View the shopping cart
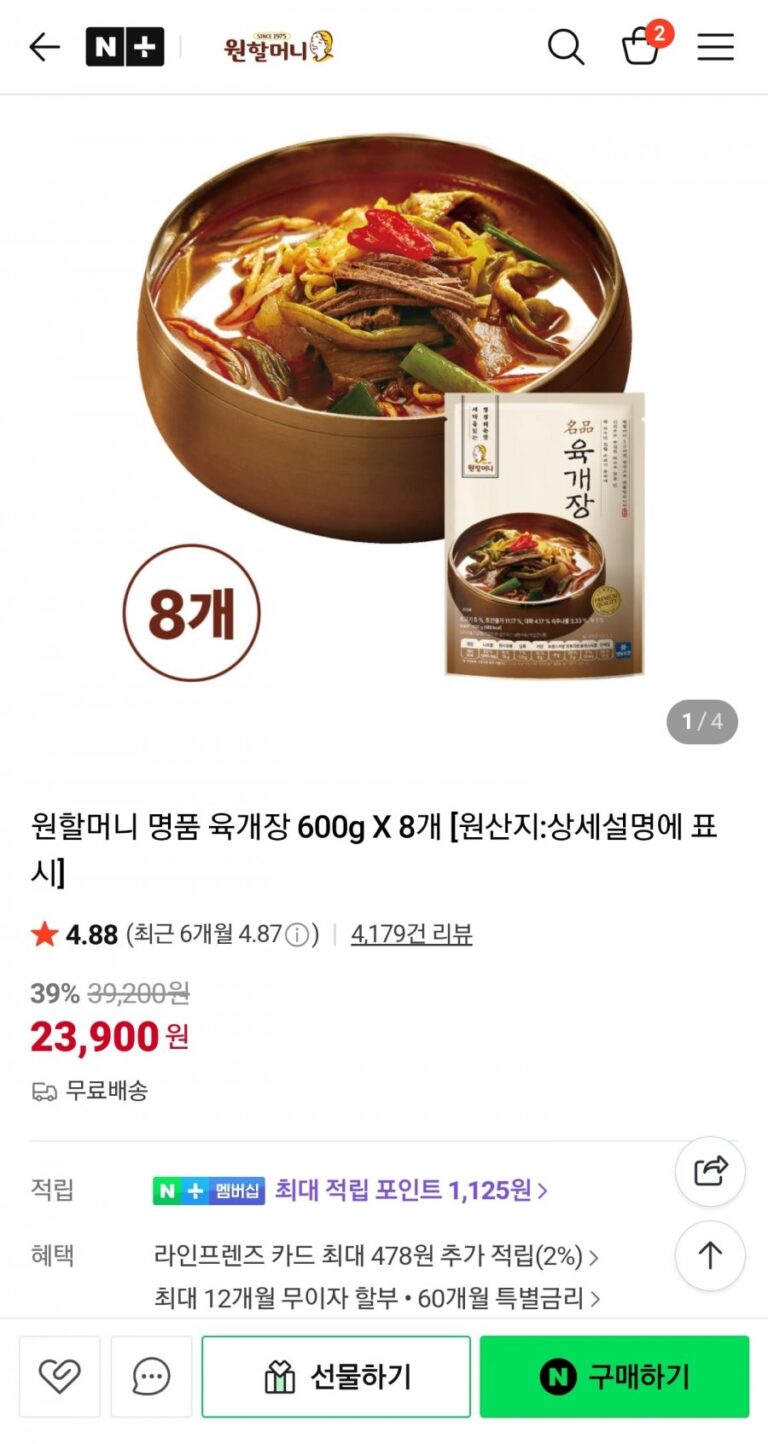 pyautogui.click(x=642, y=45)
